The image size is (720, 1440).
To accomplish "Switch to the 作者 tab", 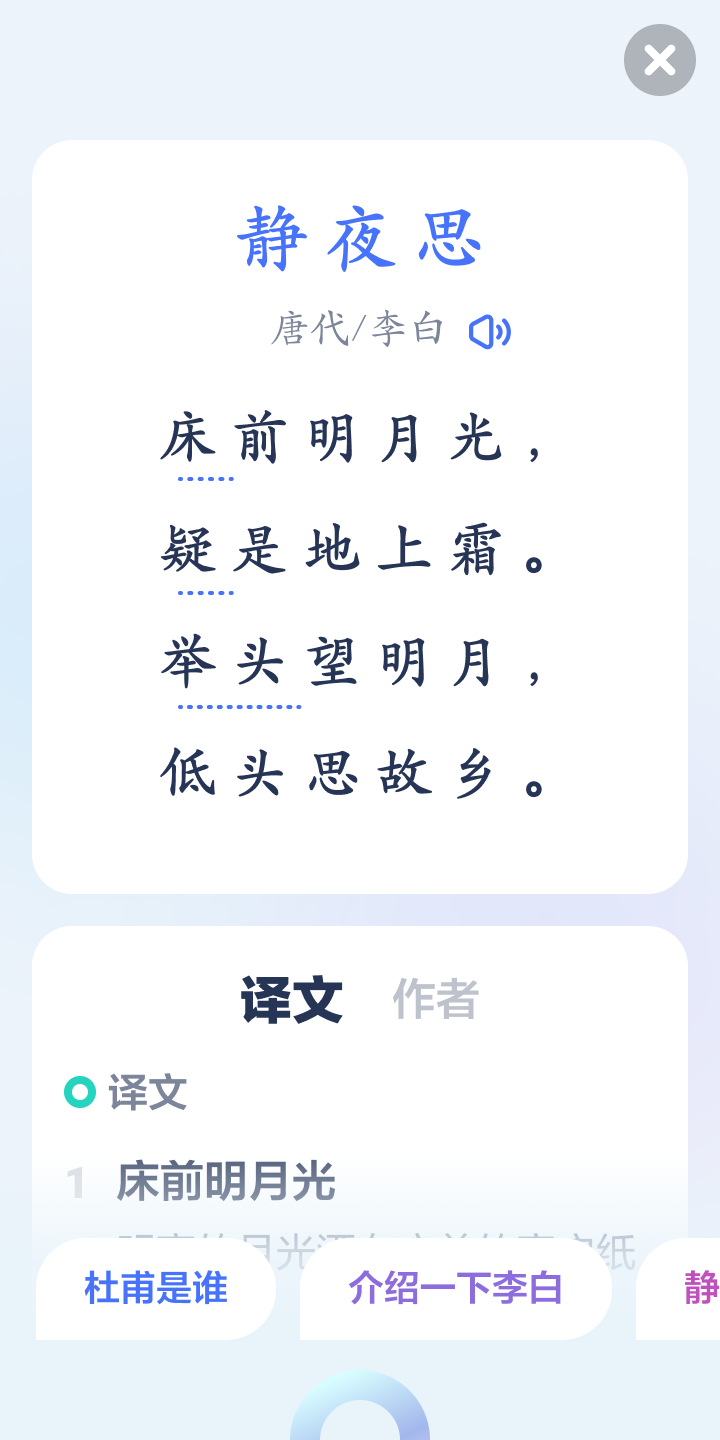I will point(436,999).
